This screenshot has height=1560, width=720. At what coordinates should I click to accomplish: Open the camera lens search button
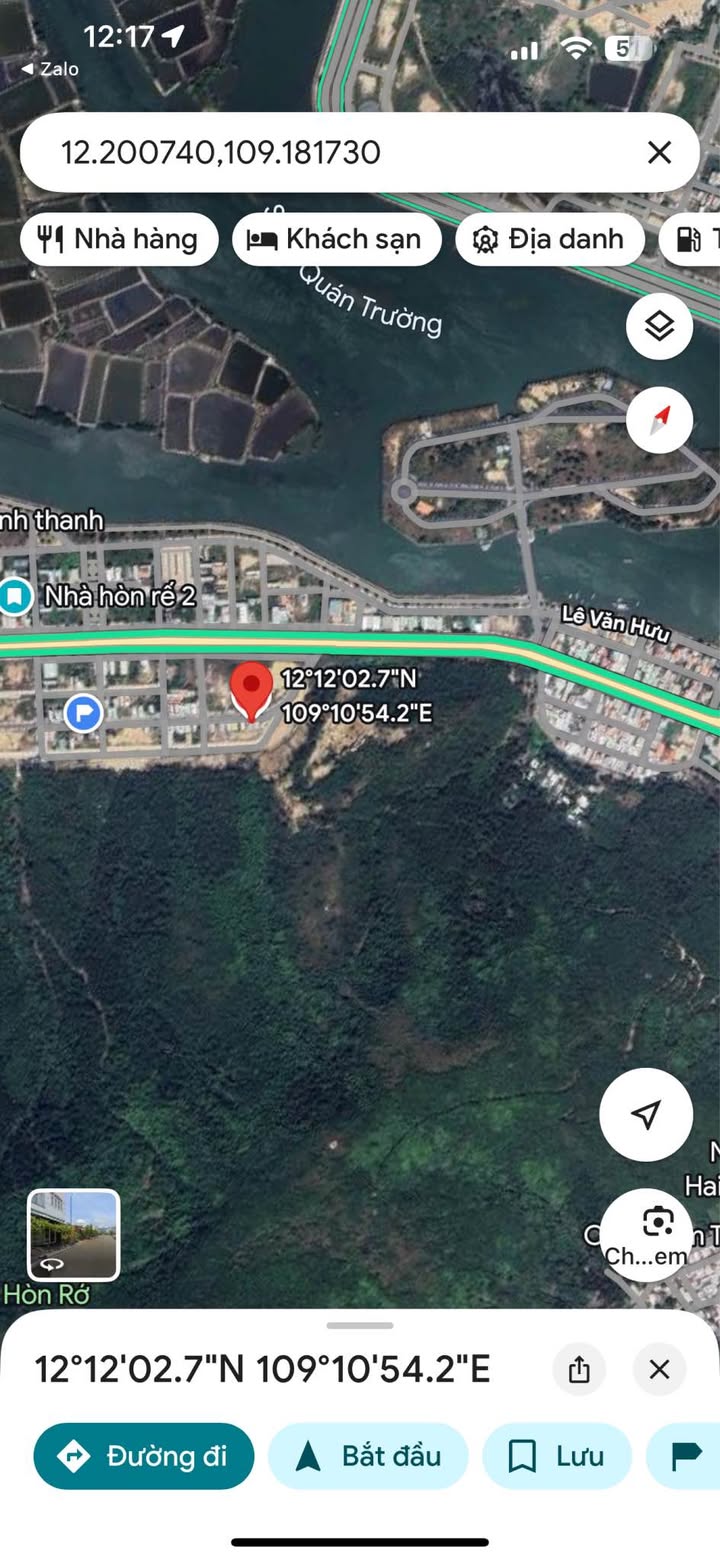(x=657, y=1222)
